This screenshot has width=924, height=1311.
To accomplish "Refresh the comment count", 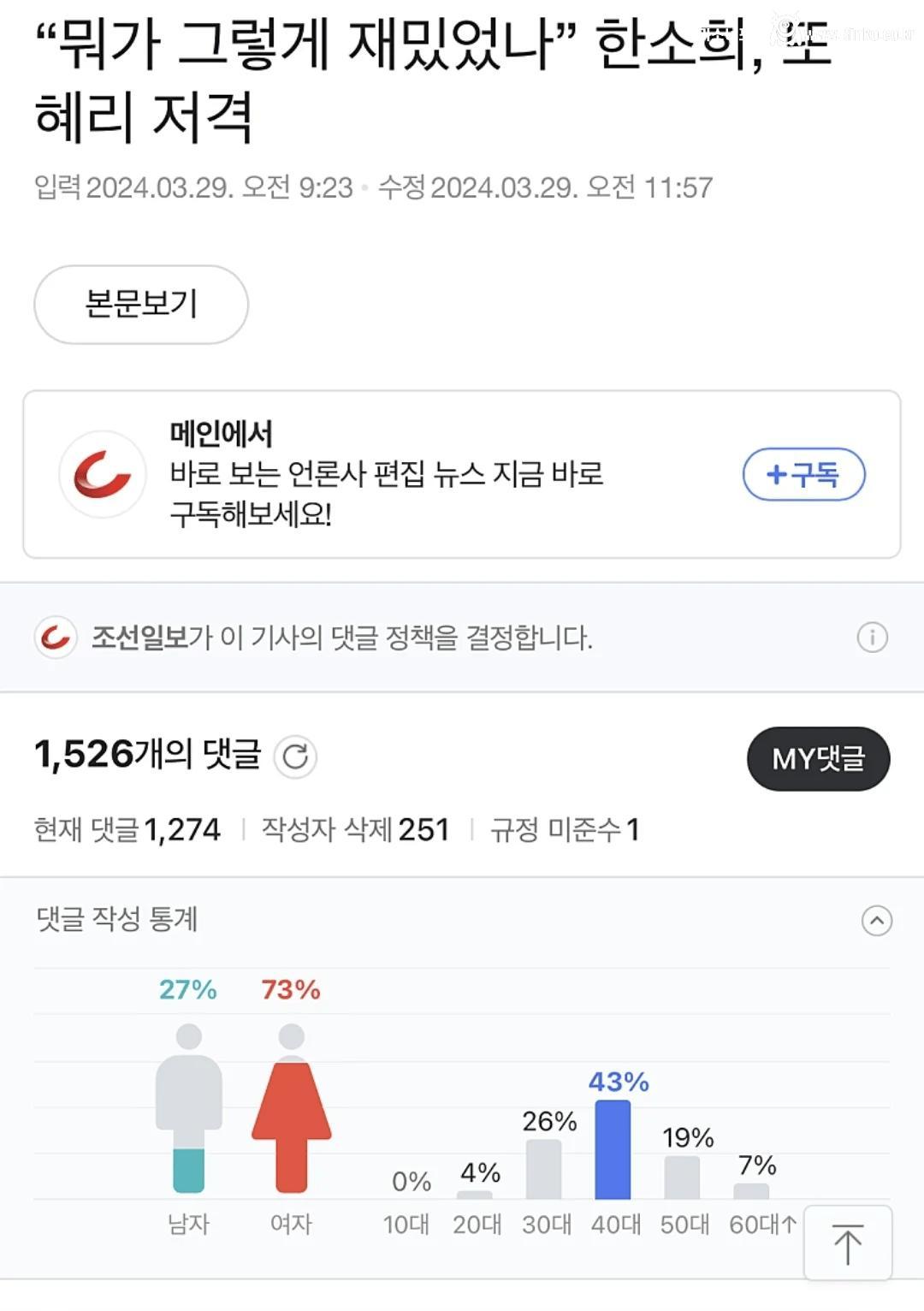I will click(x=295, y=757).
